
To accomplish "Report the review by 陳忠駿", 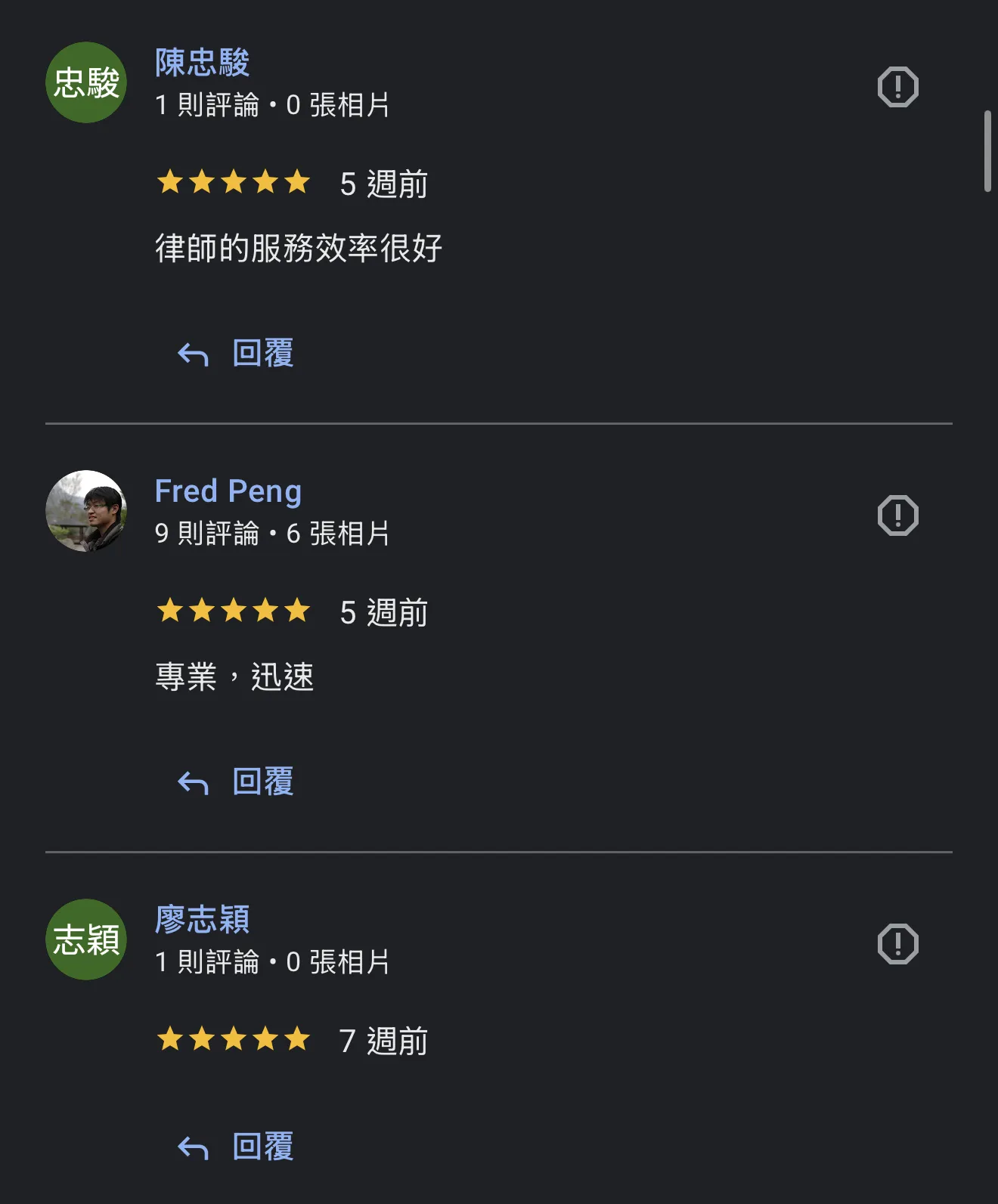I will 897,87.
